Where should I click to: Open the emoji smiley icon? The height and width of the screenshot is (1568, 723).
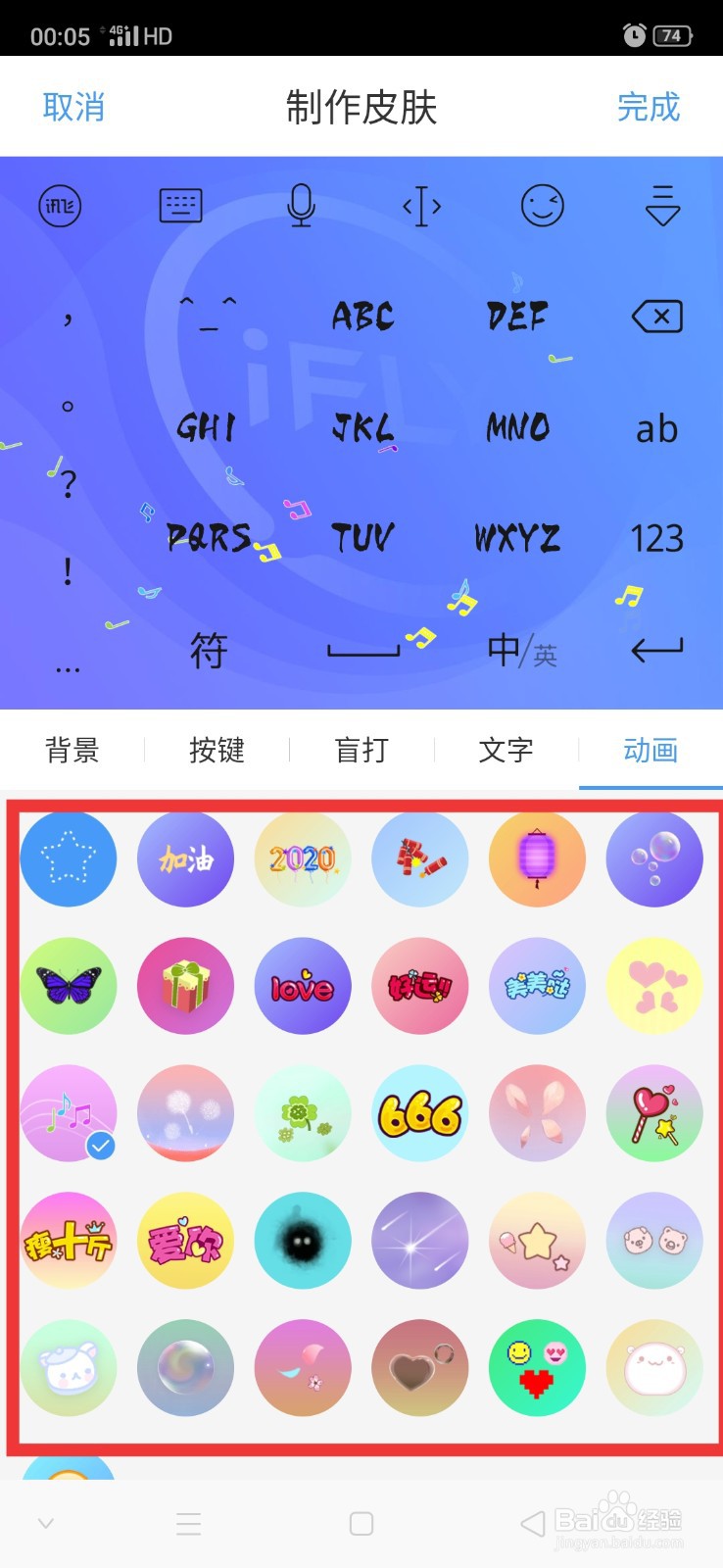pyautogui.click(x=542, y=207)
